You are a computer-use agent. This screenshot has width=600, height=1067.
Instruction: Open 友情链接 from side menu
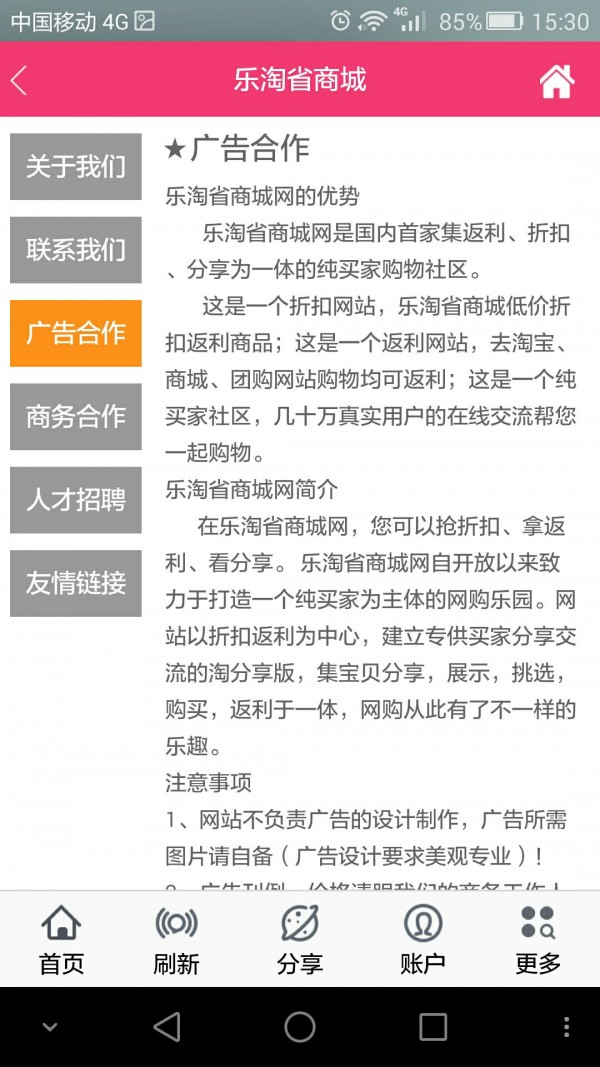click(x=76, y=583)
